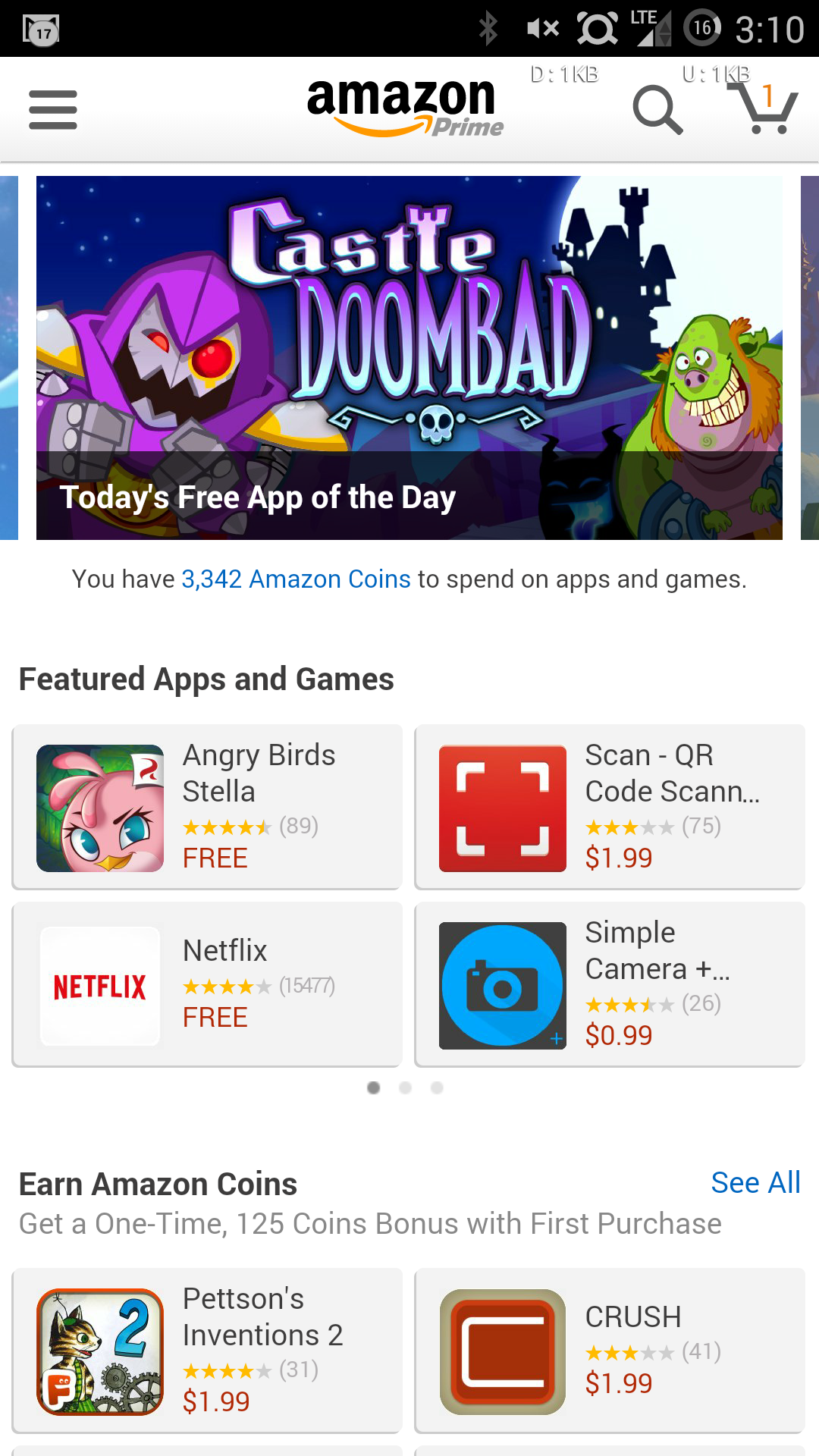Screen dimensions: 819x1456
Task: Open Simple Camera + app card
Action: click(x=610, y=984)
